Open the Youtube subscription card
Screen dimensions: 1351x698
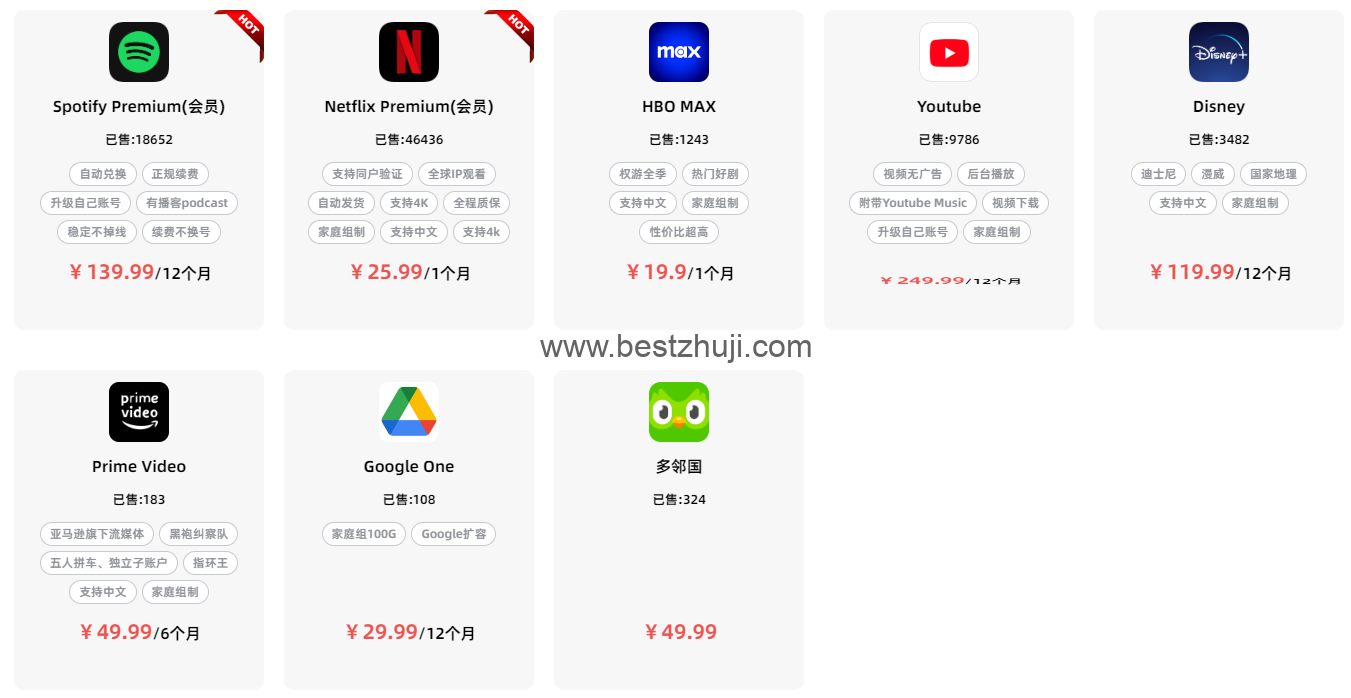949,107
